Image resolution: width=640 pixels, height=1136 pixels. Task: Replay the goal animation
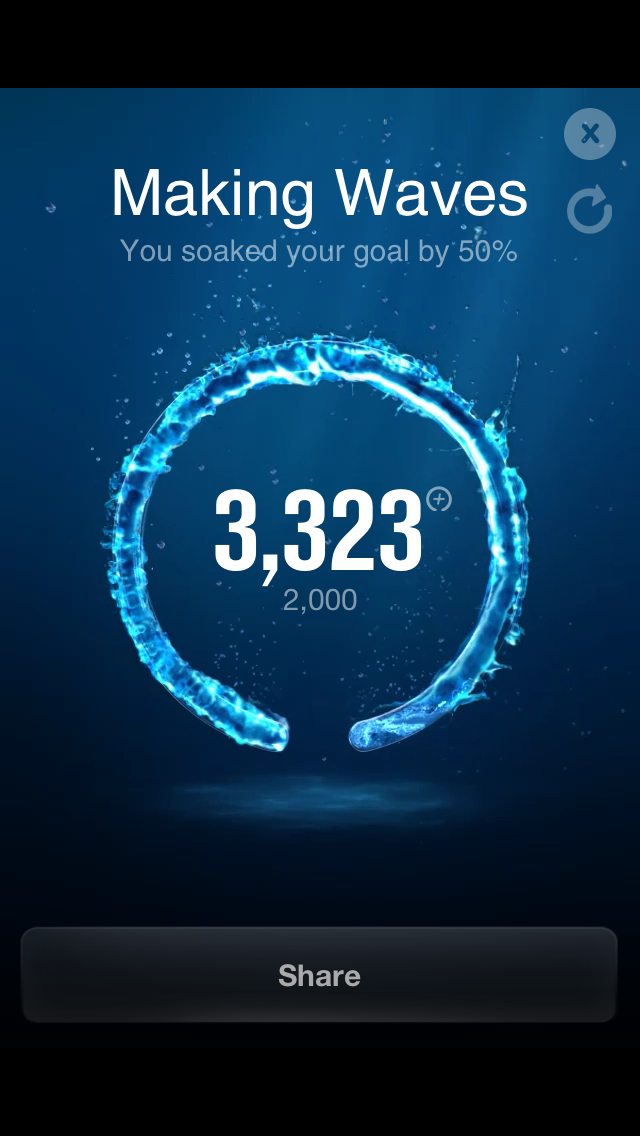[x=589, y=210]
